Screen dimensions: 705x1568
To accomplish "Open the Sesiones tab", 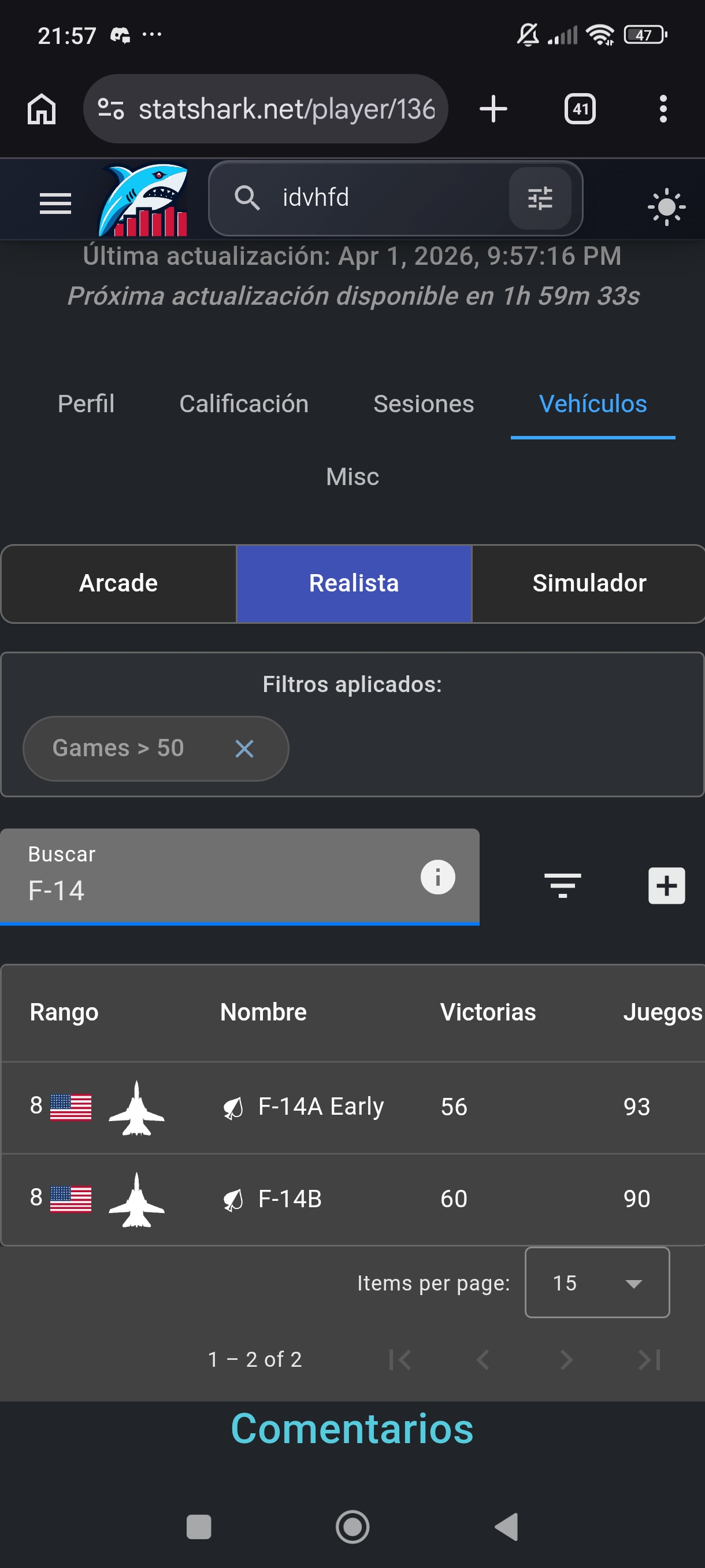I will point(424,404).
